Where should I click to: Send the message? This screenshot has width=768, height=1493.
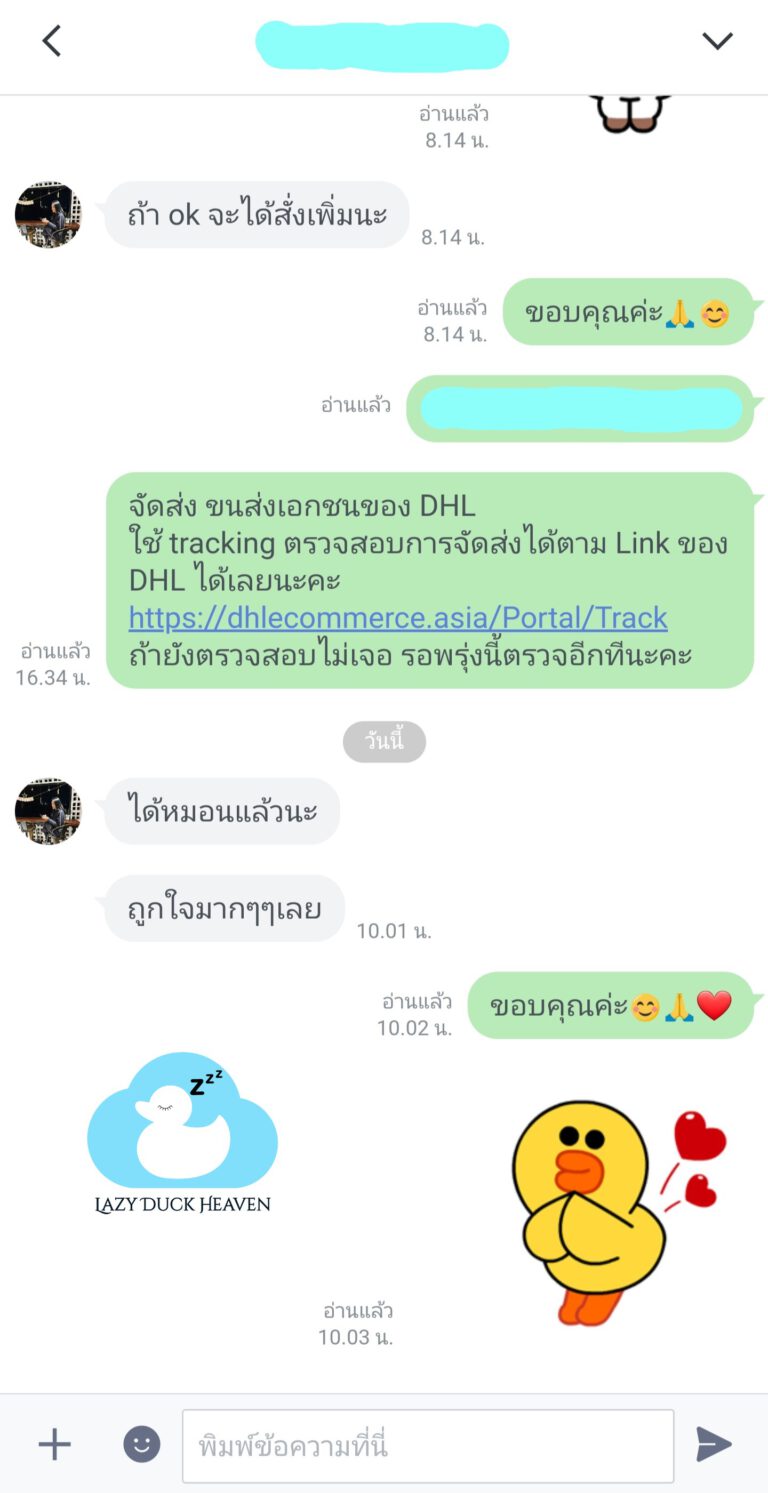pyautogui.click(x=714, y=1444)
